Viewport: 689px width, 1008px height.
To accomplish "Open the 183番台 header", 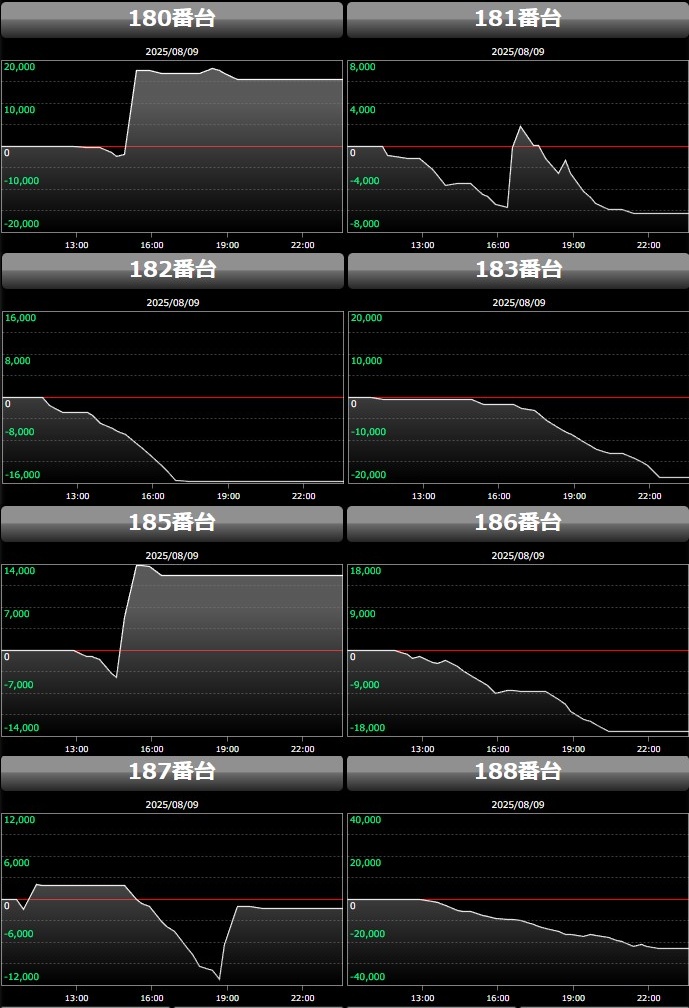I will click(x=517, y=270).
